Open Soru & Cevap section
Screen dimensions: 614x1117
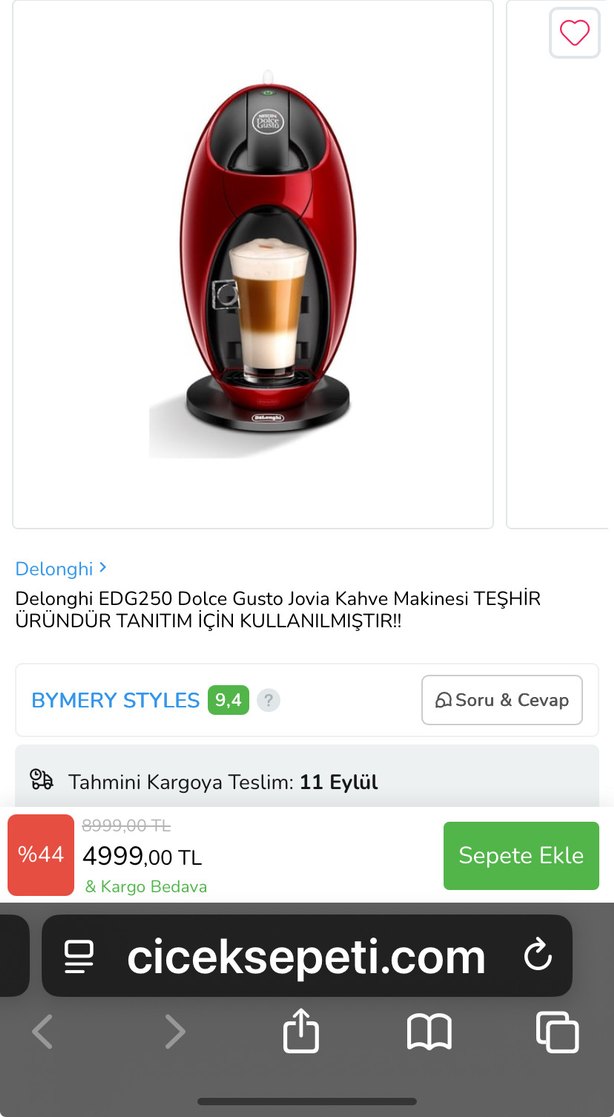[x=502, y=700]
